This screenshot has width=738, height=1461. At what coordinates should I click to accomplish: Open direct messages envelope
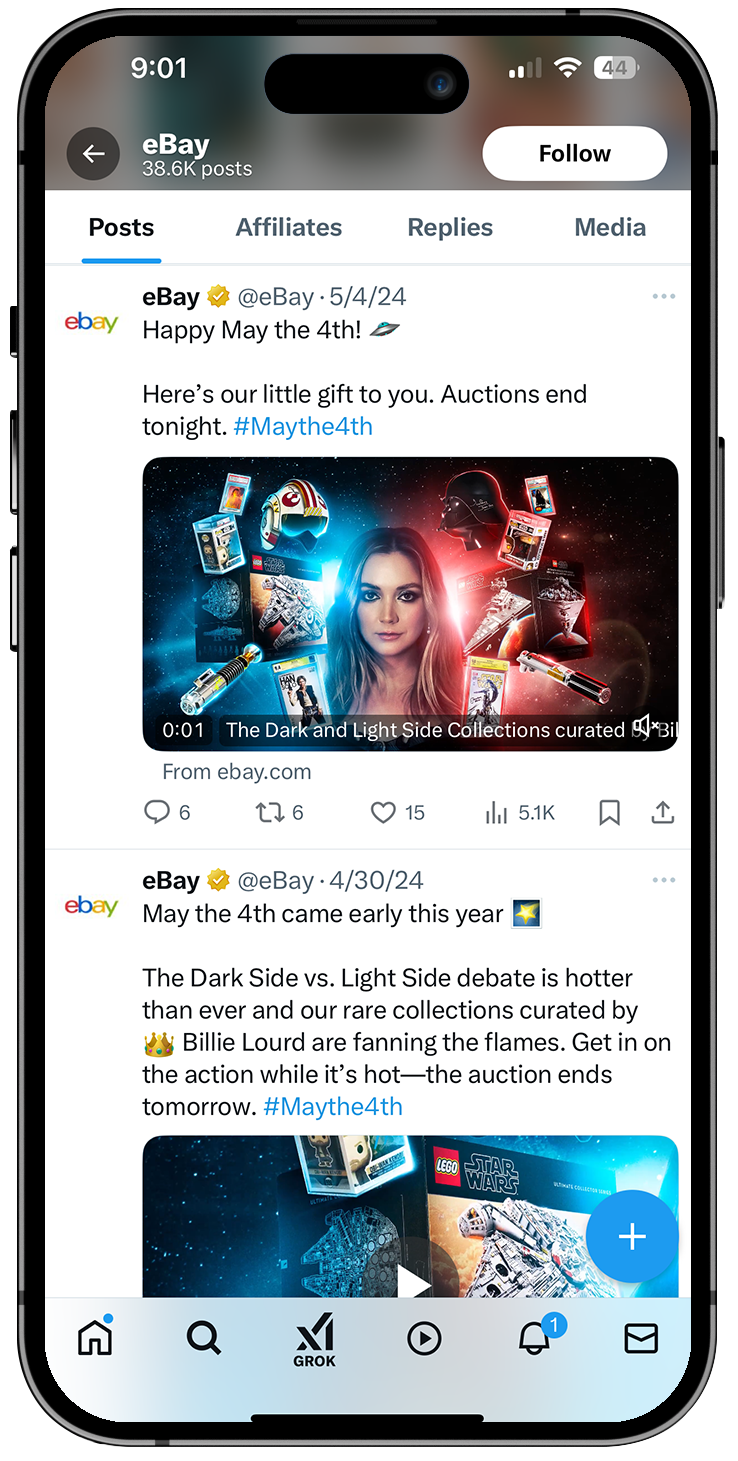(641, 1339)
